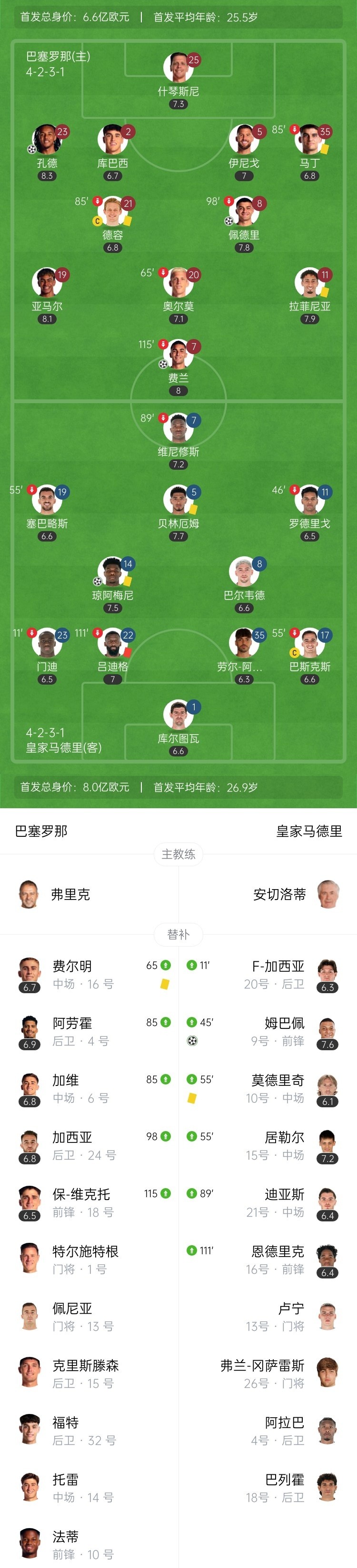357x1568 pixels.
Task: Open 佩德里's player card
Action: coord(244,212)
